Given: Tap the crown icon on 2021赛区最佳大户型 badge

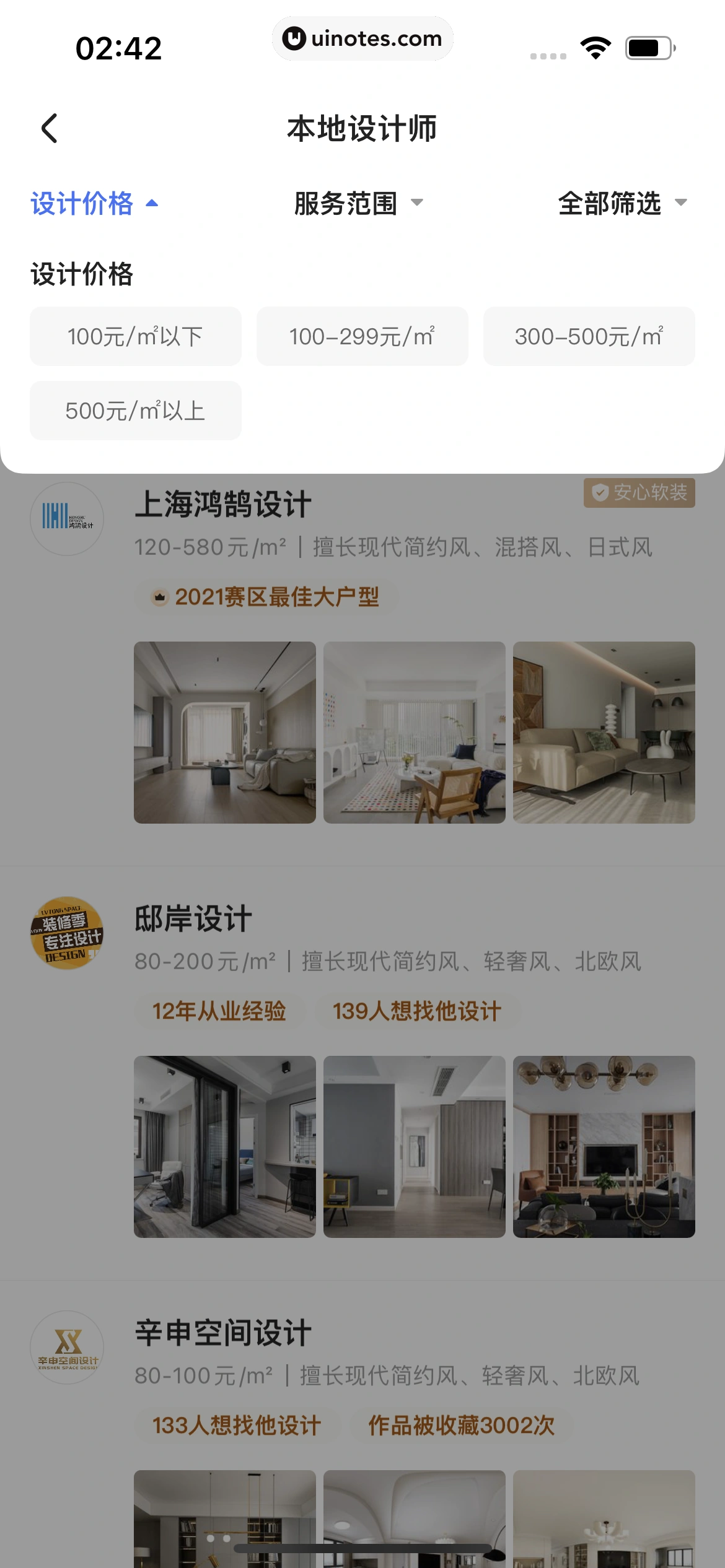Looking at the screenshot, I should [160, 598].
